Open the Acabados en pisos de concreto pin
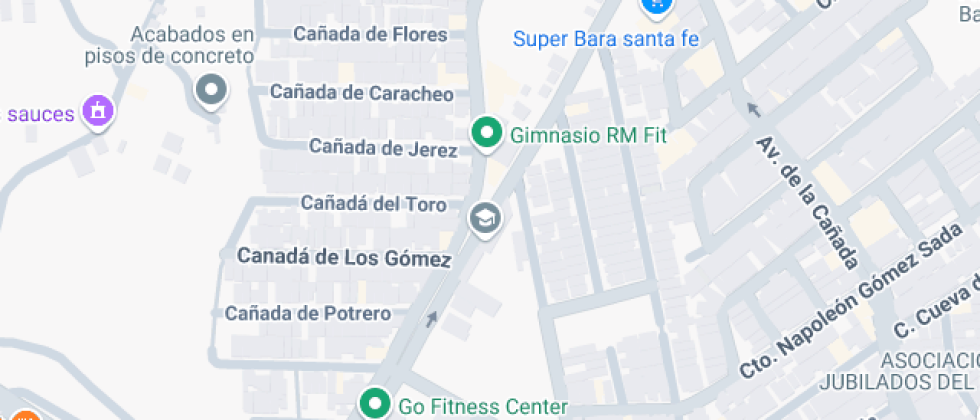Image resolution: width=980 pixels, height=420 pixels. coord(211,92)
